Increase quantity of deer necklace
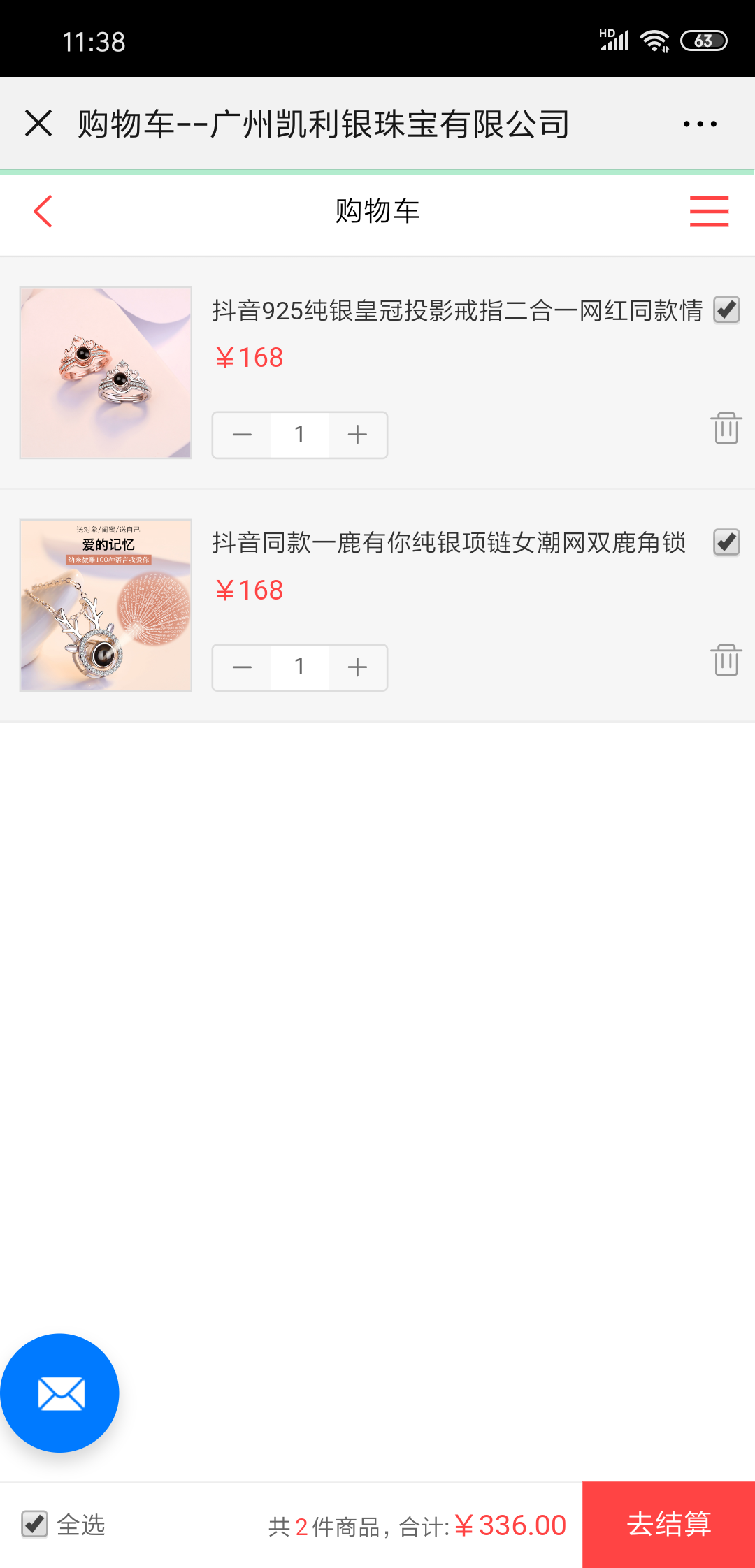 (x=357, y=667)
